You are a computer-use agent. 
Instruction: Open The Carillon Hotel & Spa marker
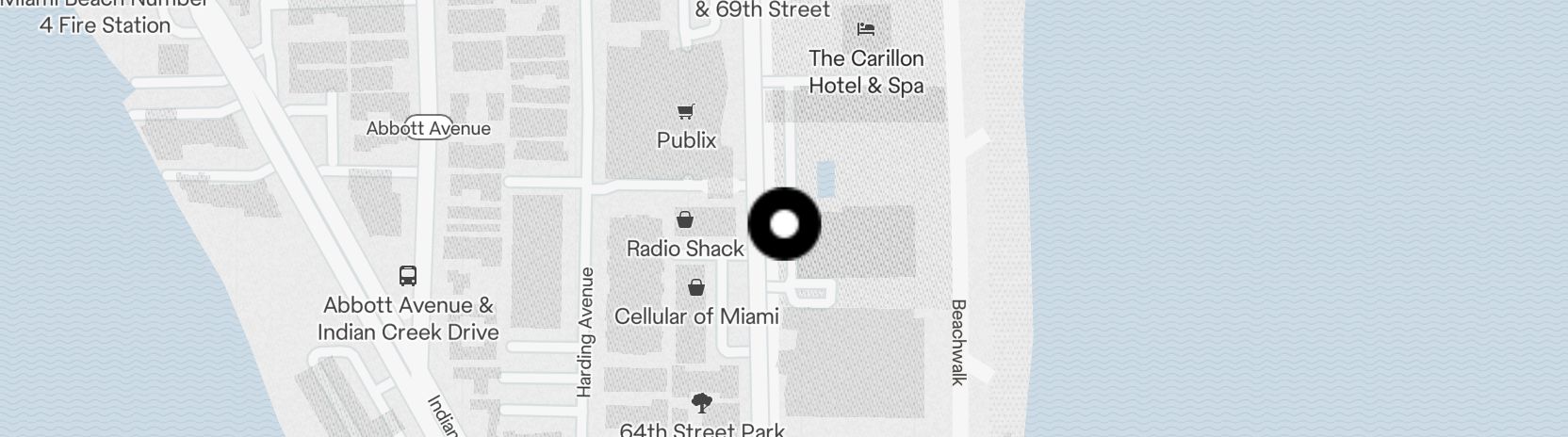click(865, 29)
